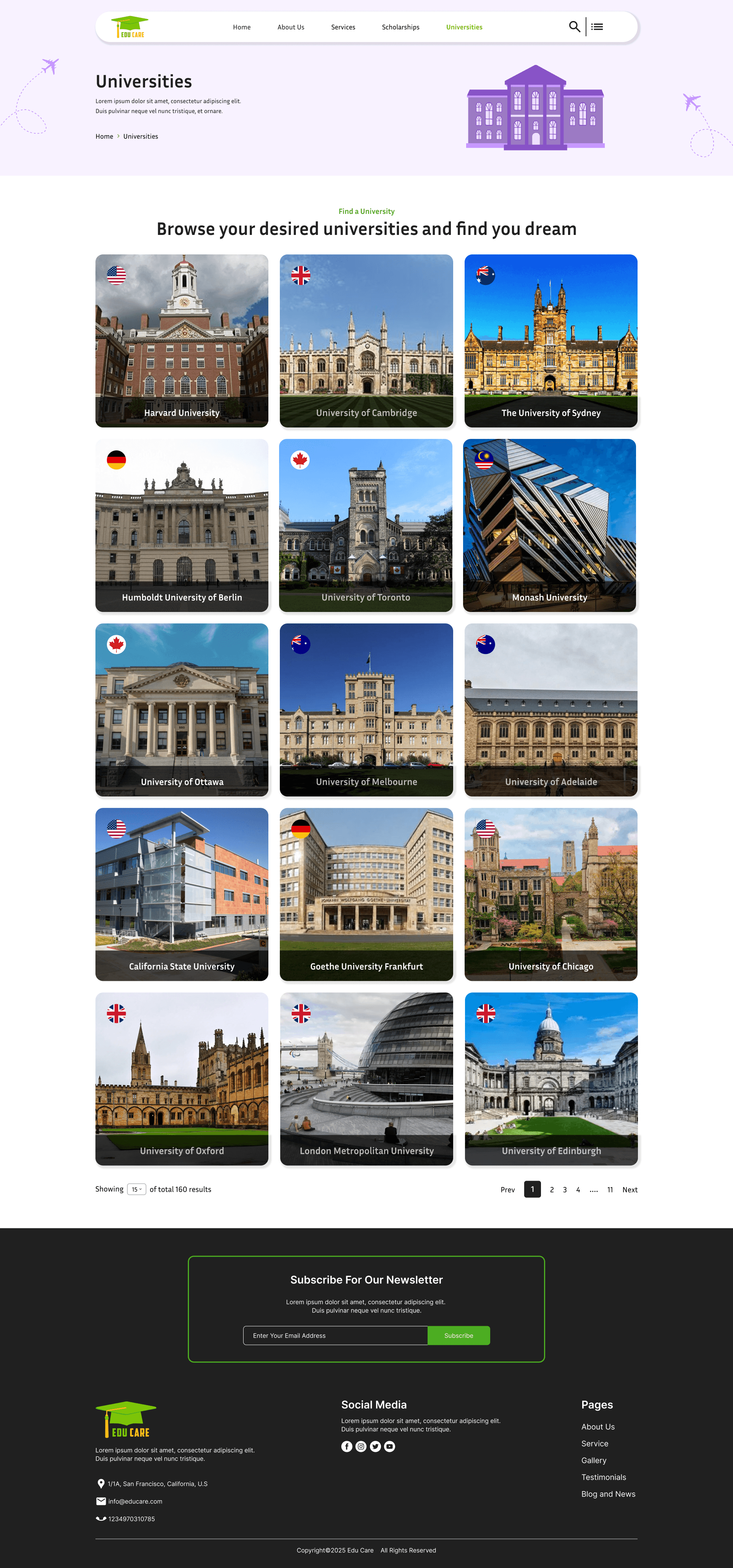Screen dimensions: 733x1568
Task: Select the Services nav item
Action: (343, 28)
